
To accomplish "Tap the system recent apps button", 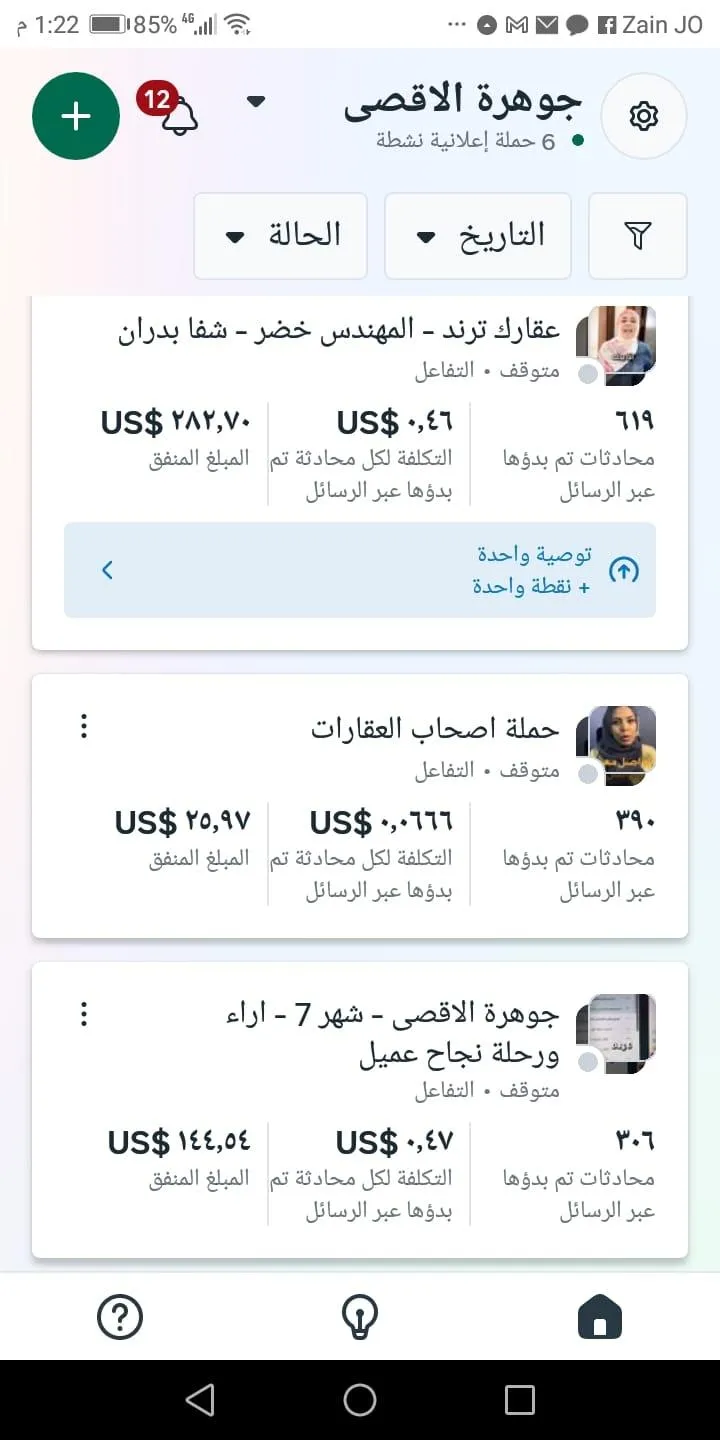I will (520, 1400).
